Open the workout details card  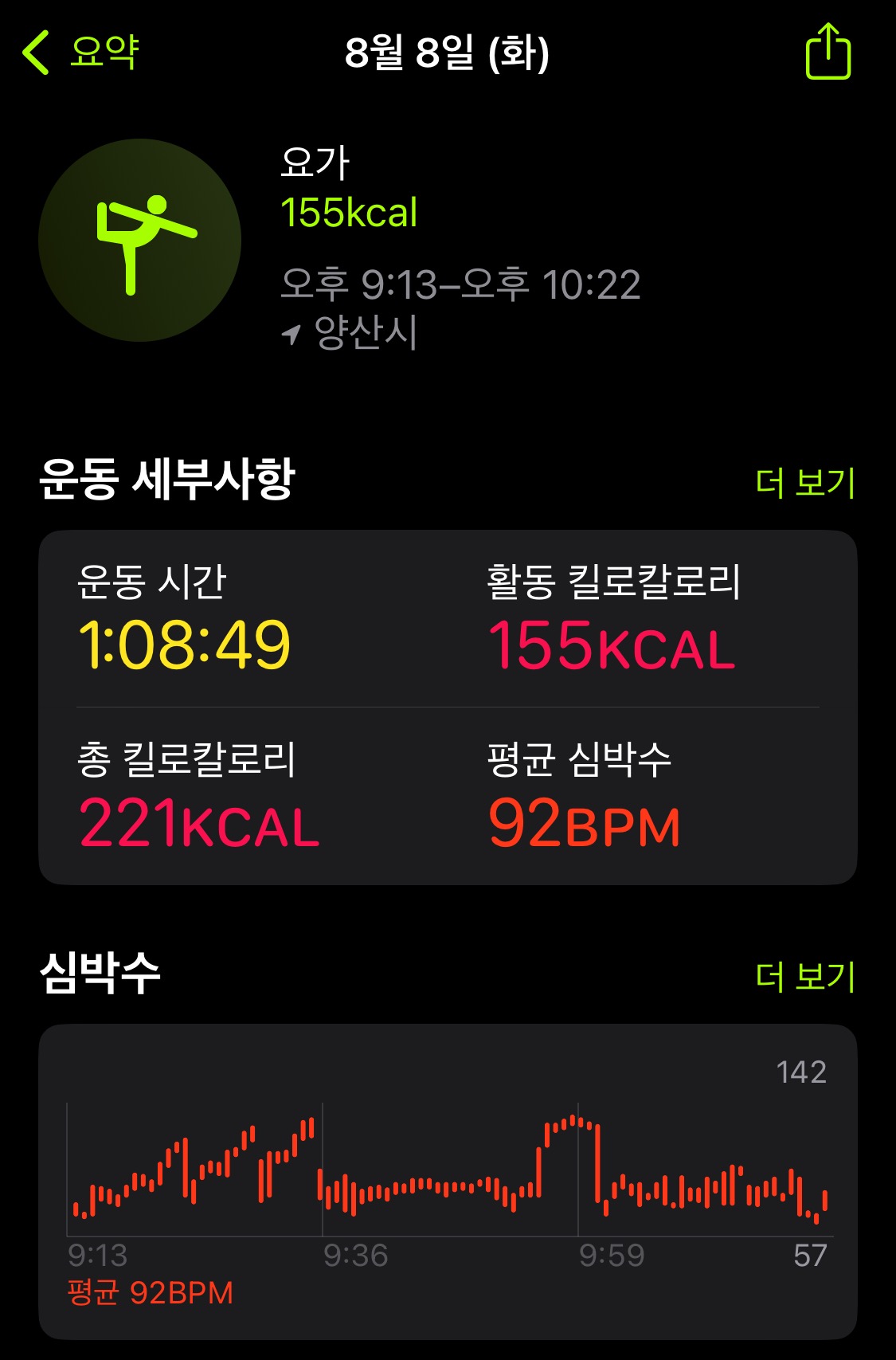pyautogui.click(x=448, y=707)
